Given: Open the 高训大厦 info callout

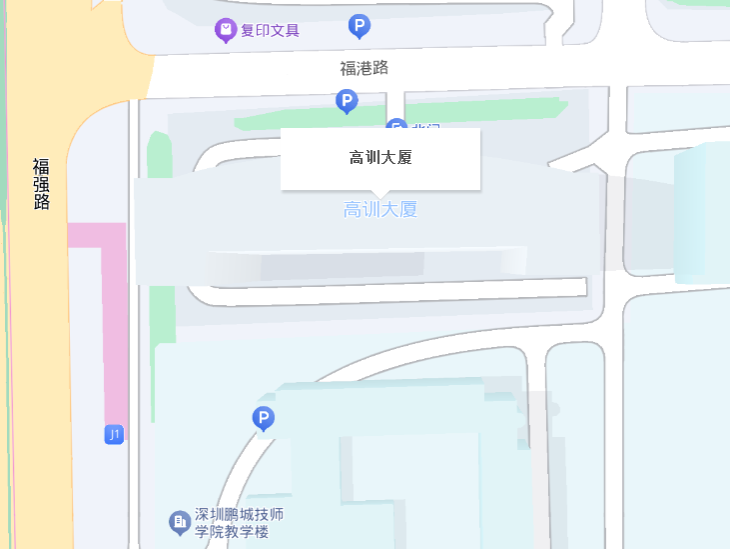Looking at the screenshot, I should pos(380,158).
